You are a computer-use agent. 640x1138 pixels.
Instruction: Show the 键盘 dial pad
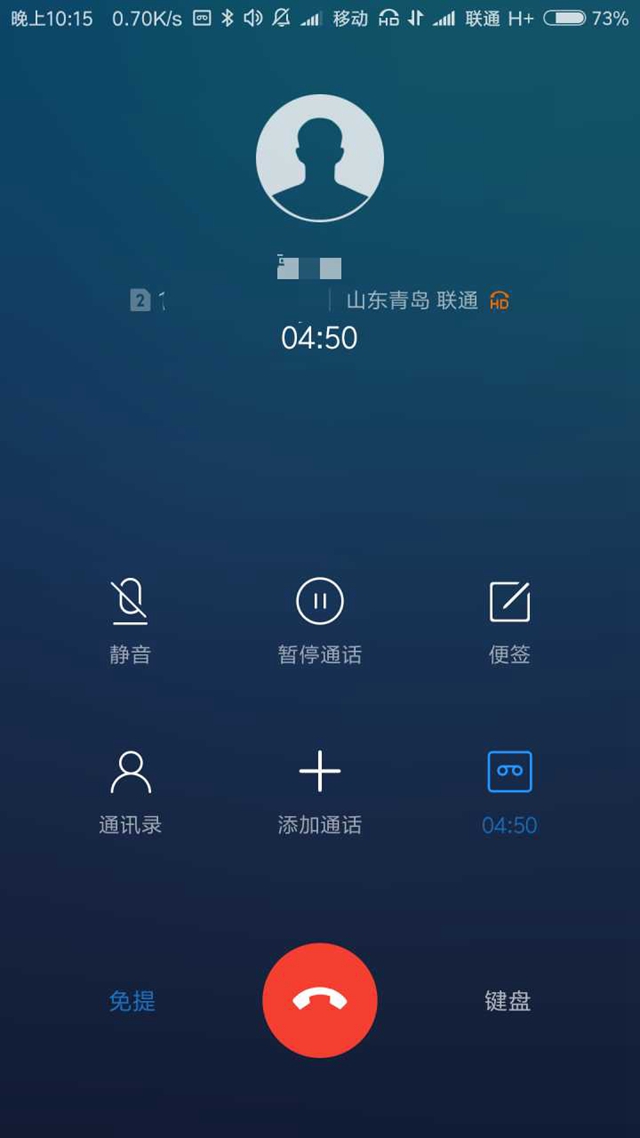click(508, 1001)
